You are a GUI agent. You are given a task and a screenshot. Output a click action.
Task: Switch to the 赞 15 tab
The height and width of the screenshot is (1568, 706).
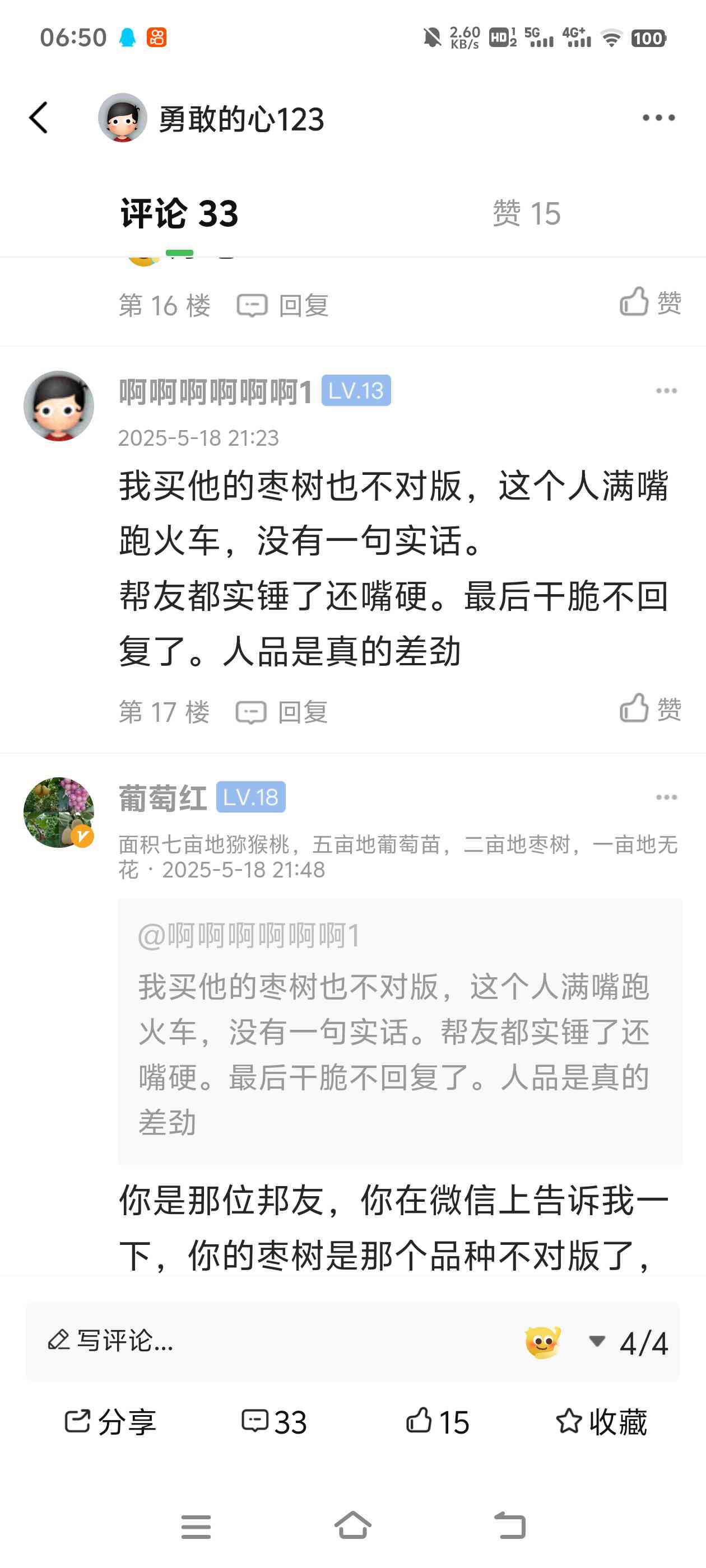pos(526,214)
